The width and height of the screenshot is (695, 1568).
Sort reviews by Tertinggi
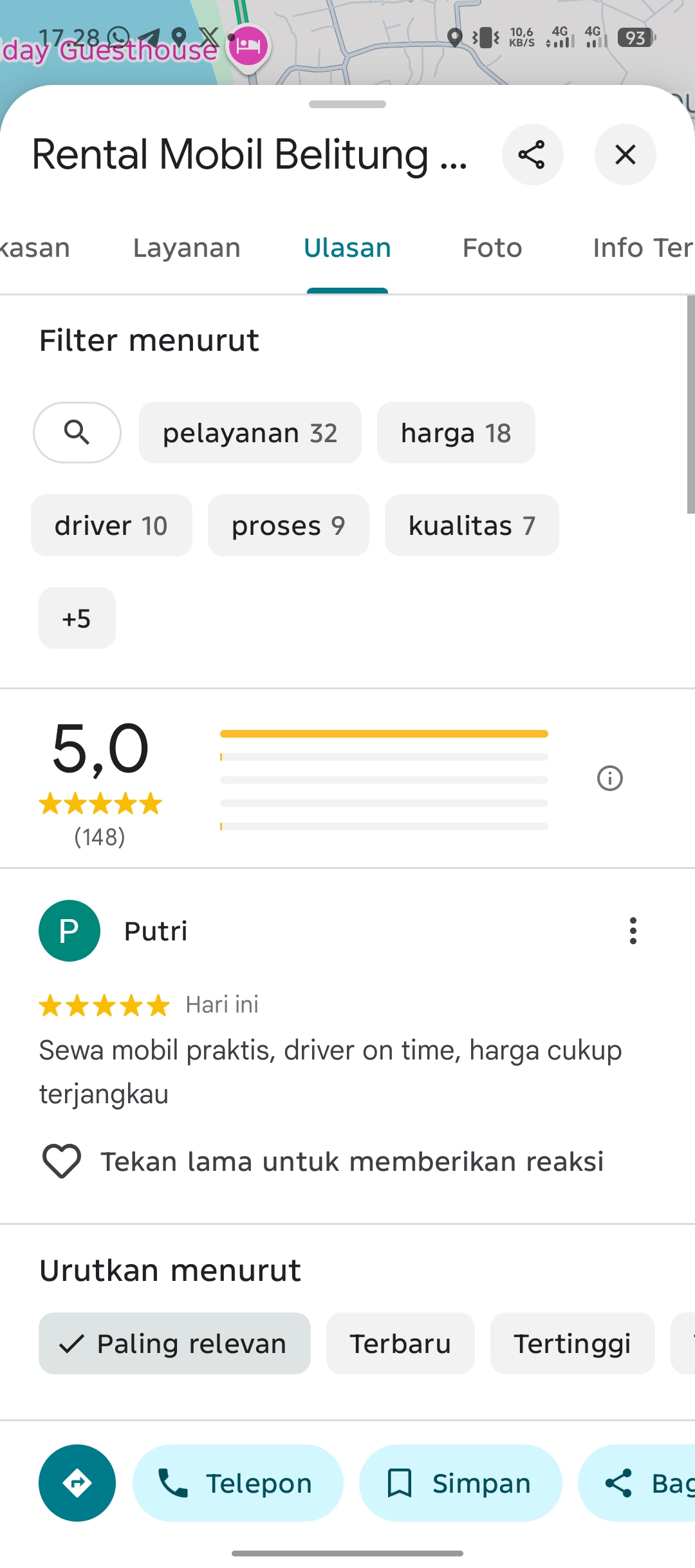pos(572,1343)
